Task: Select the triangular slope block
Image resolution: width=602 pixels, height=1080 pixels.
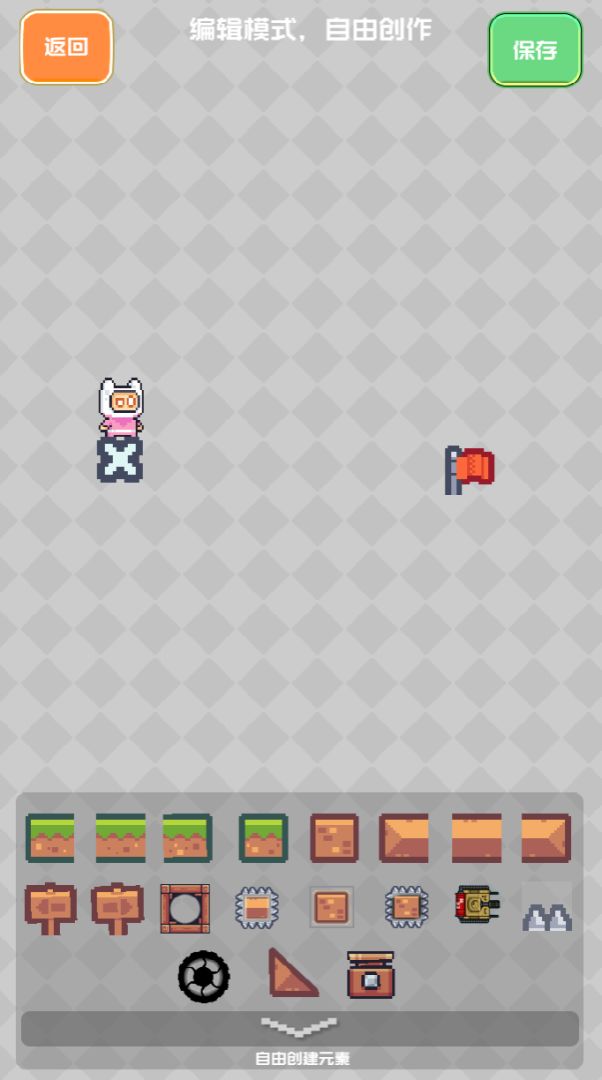Action: tap(292, 973)
